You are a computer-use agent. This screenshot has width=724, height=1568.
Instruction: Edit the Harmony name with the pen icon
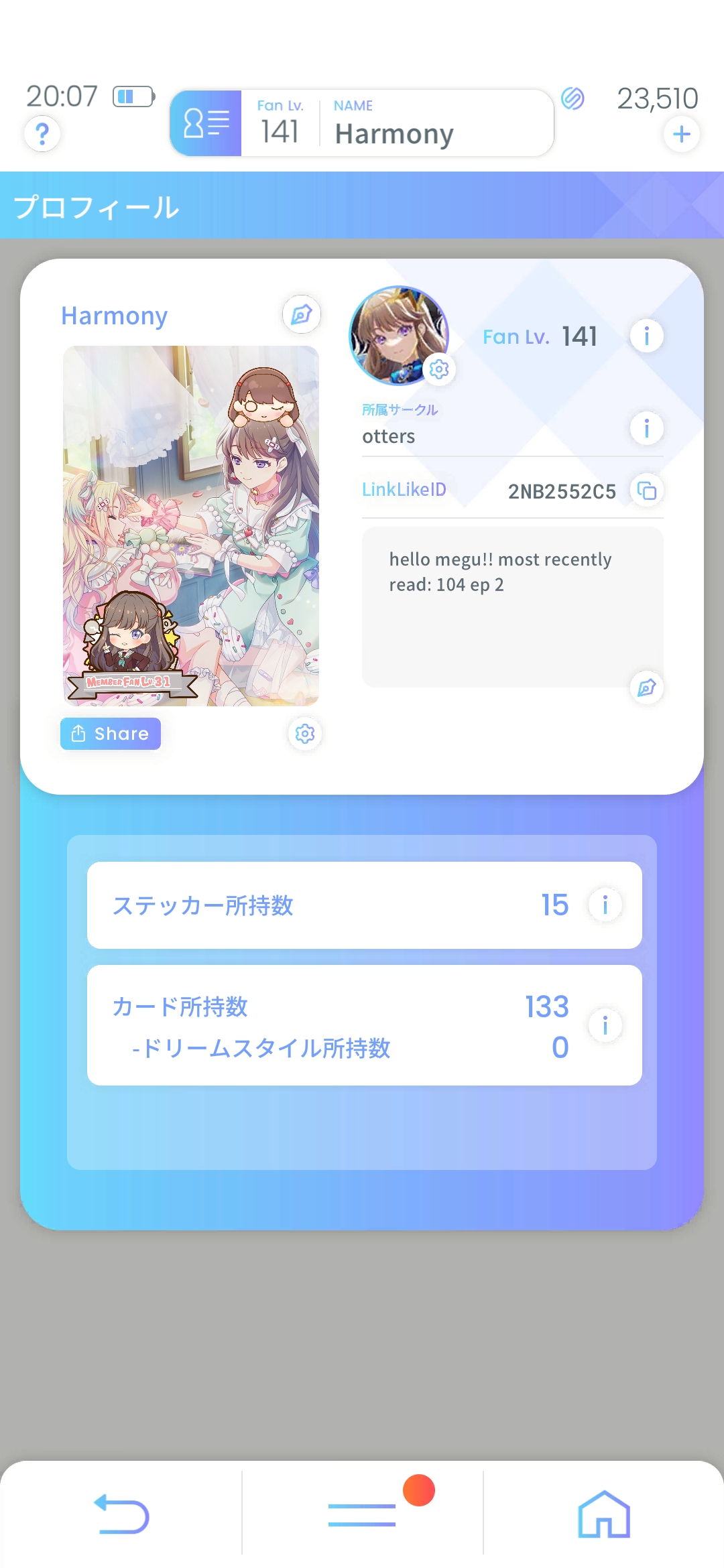tap(302, 314)
